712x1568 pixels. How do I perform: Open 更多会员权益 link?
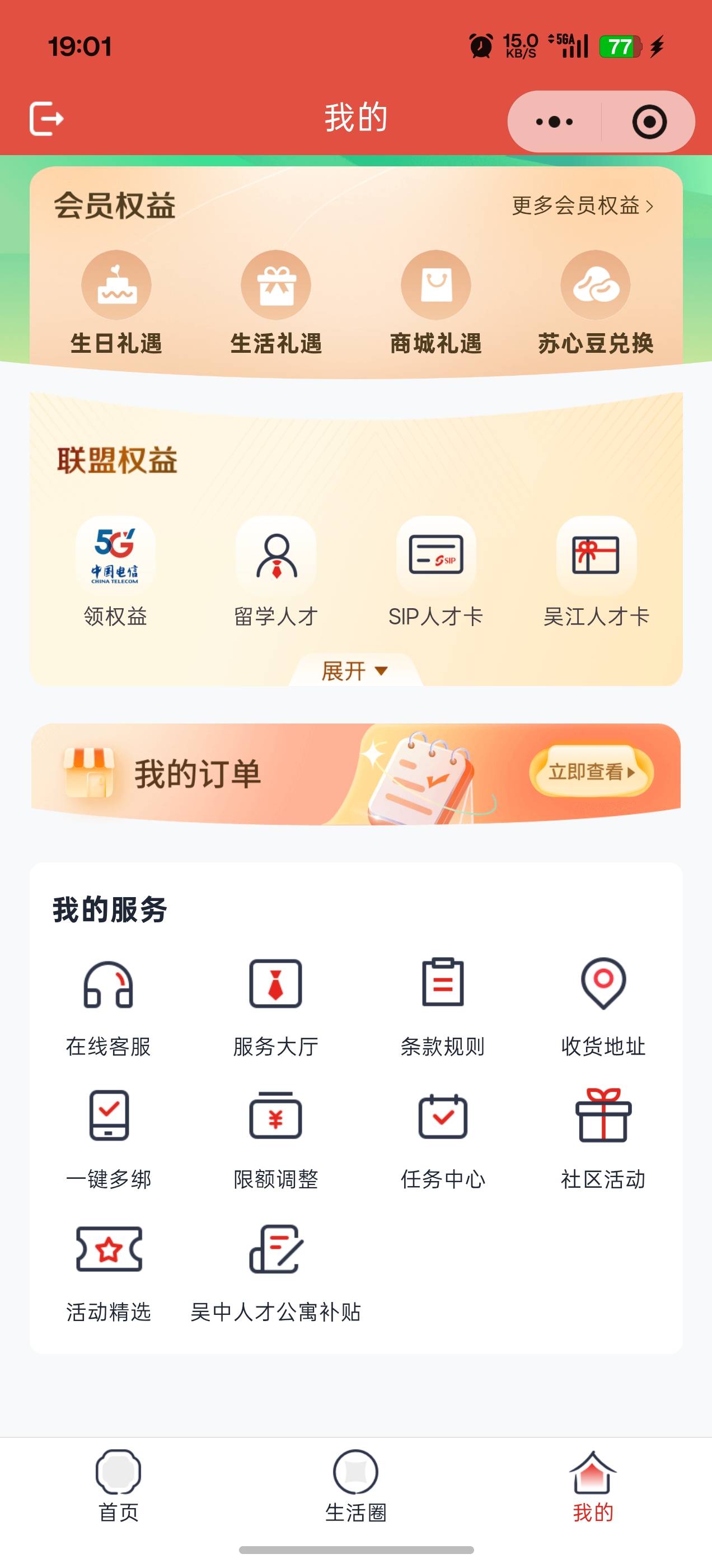(x=582, y=206)
